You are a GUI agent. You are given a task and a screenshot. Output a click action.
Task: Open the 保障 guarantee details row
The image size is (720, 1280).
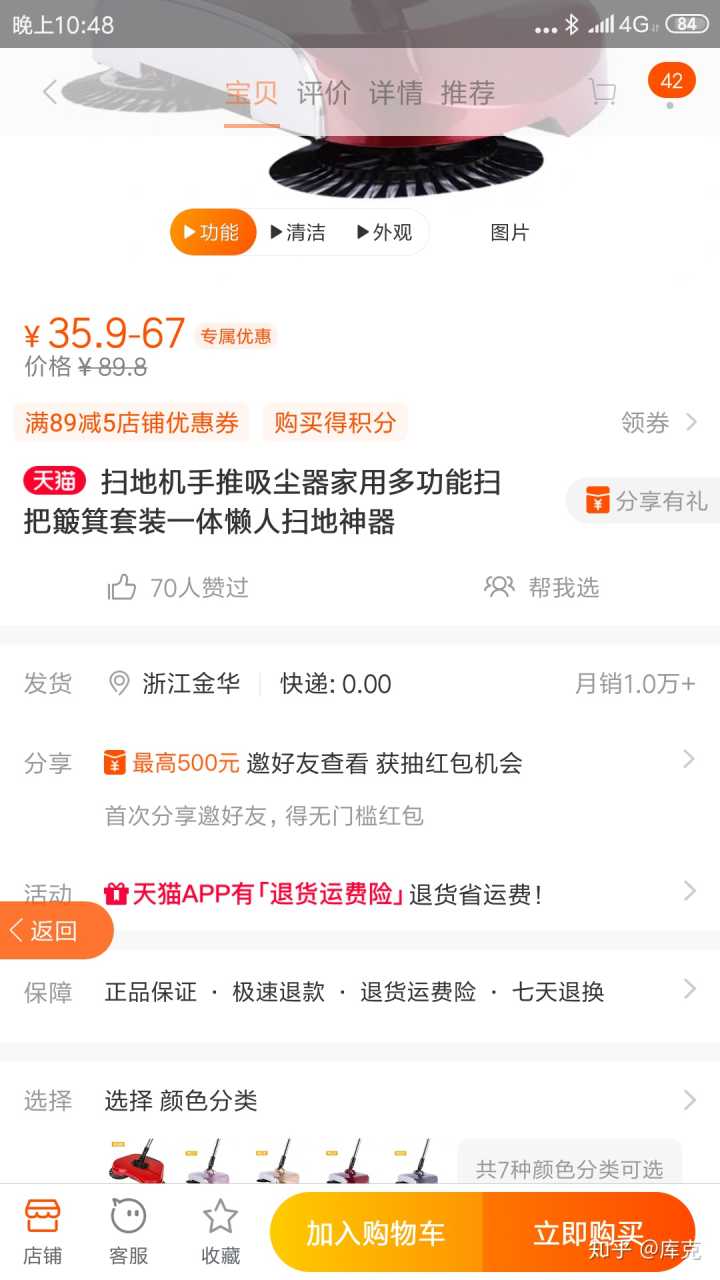coord(400,992)
